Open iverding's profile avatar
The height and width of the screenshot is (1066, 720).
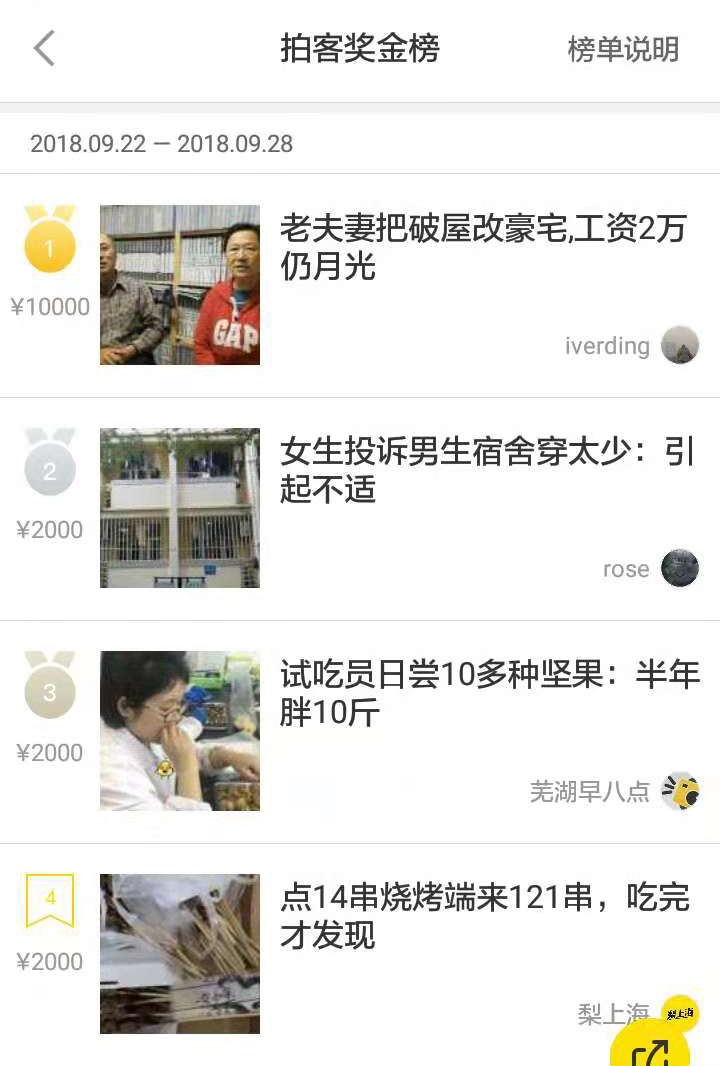[681, 346]
